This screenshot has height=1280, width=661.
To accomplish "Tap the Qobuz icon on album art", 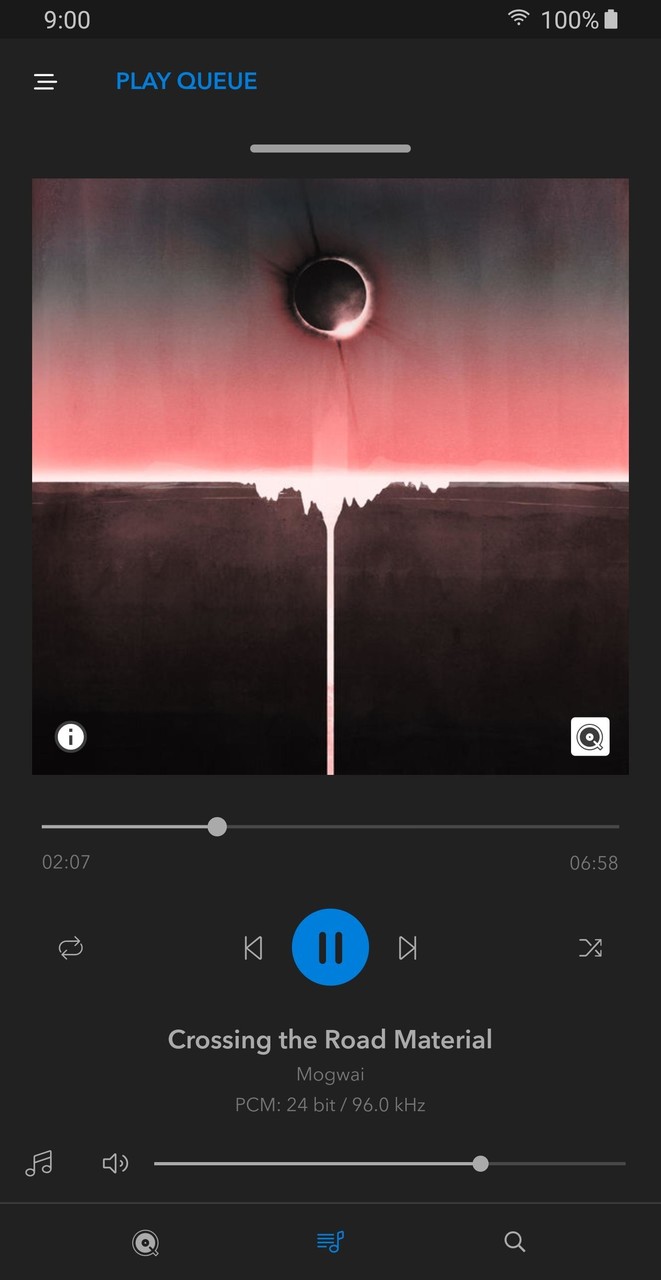I will pos(590,737).
